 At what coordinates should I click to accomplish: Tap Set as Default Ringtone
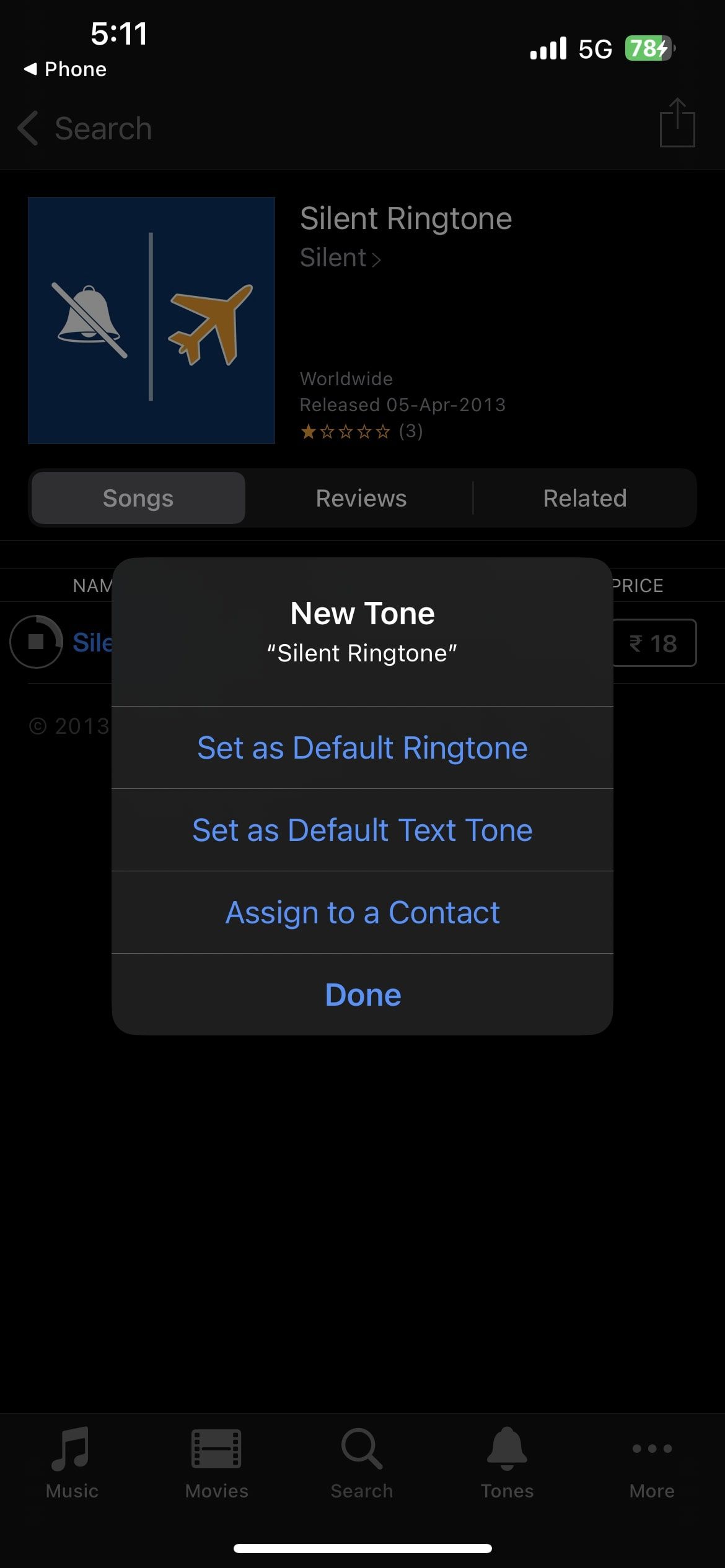point(362,747)
